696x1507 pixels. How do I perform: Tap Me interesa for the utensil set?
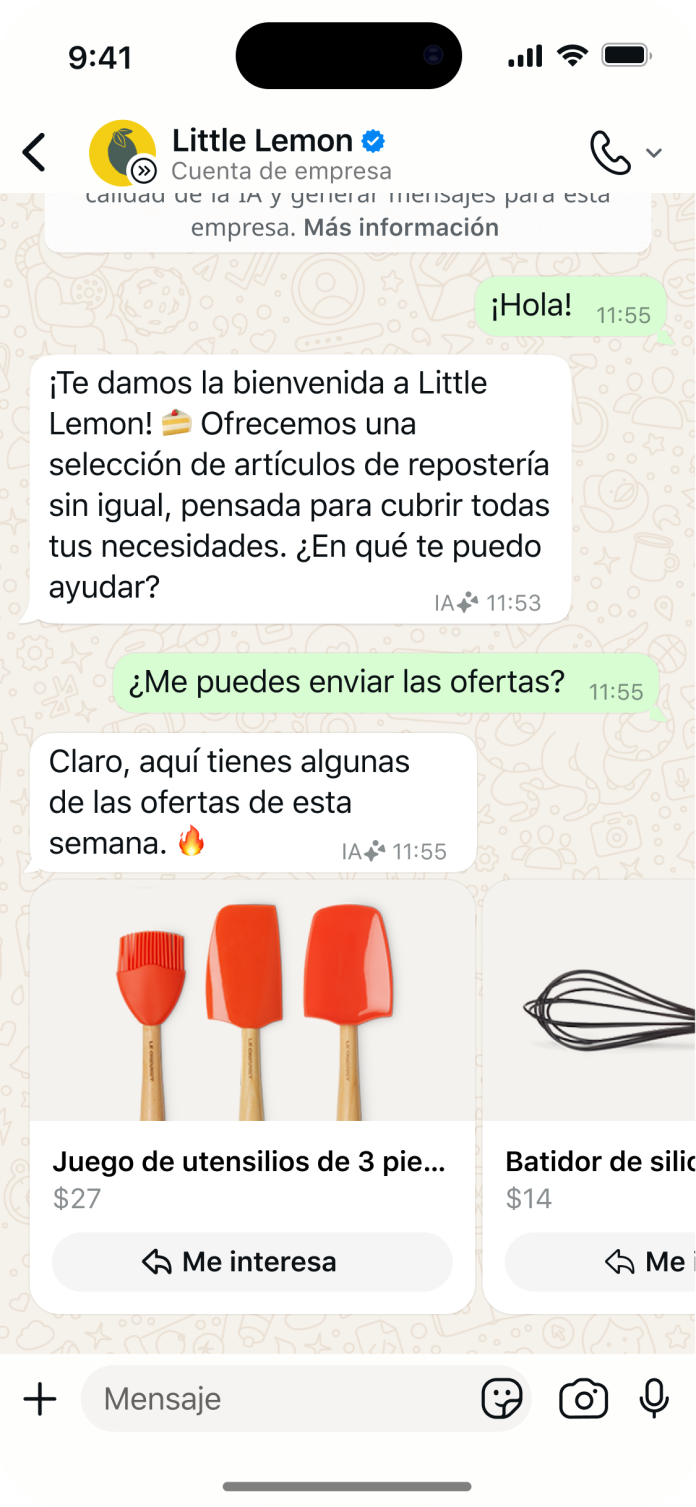click(x=252, y=1262)
